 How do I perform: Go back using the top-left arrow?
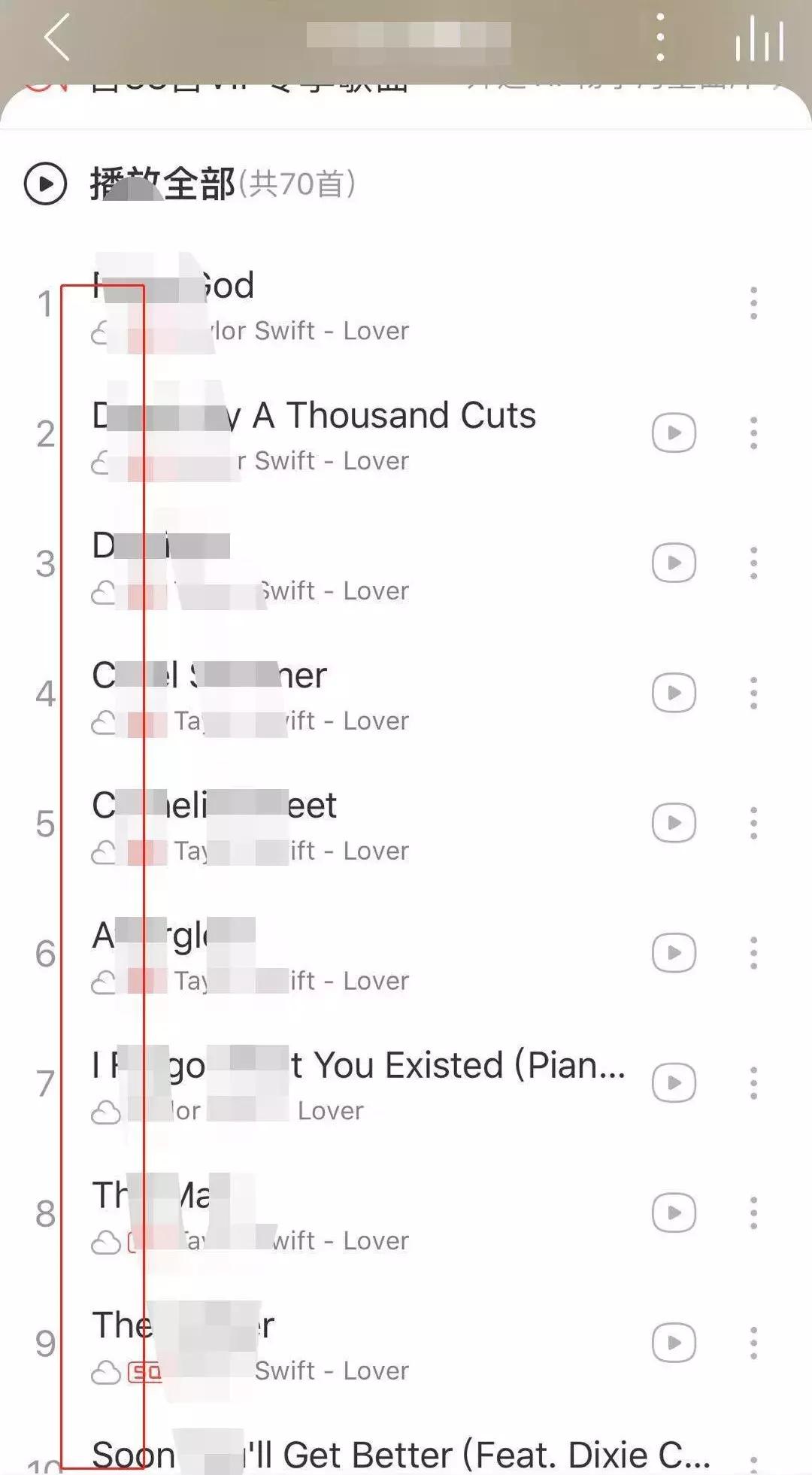coord(56,38)
